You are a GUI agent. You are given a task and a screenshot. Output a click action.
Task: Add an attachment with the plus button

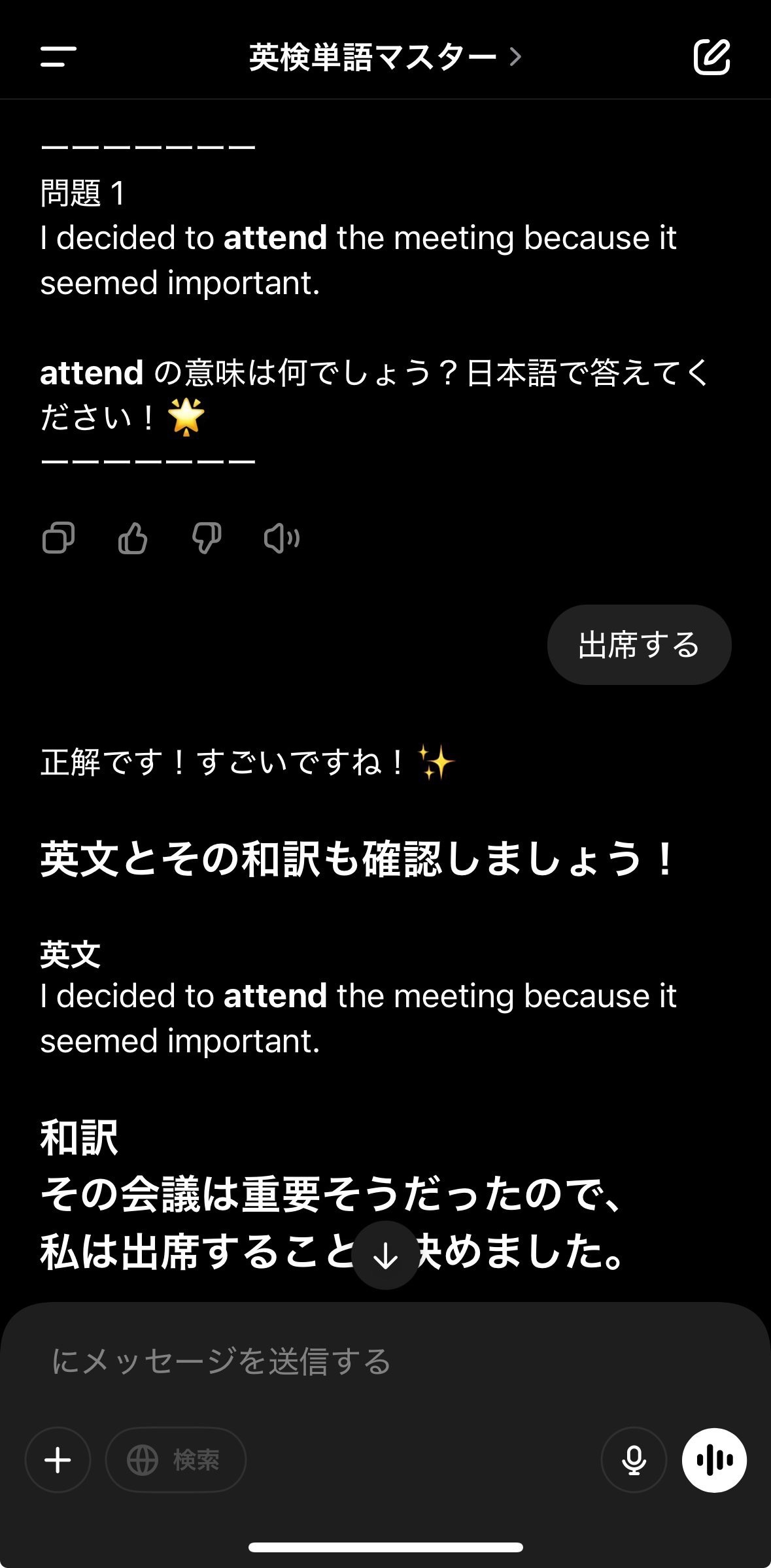click(58, 1460)
